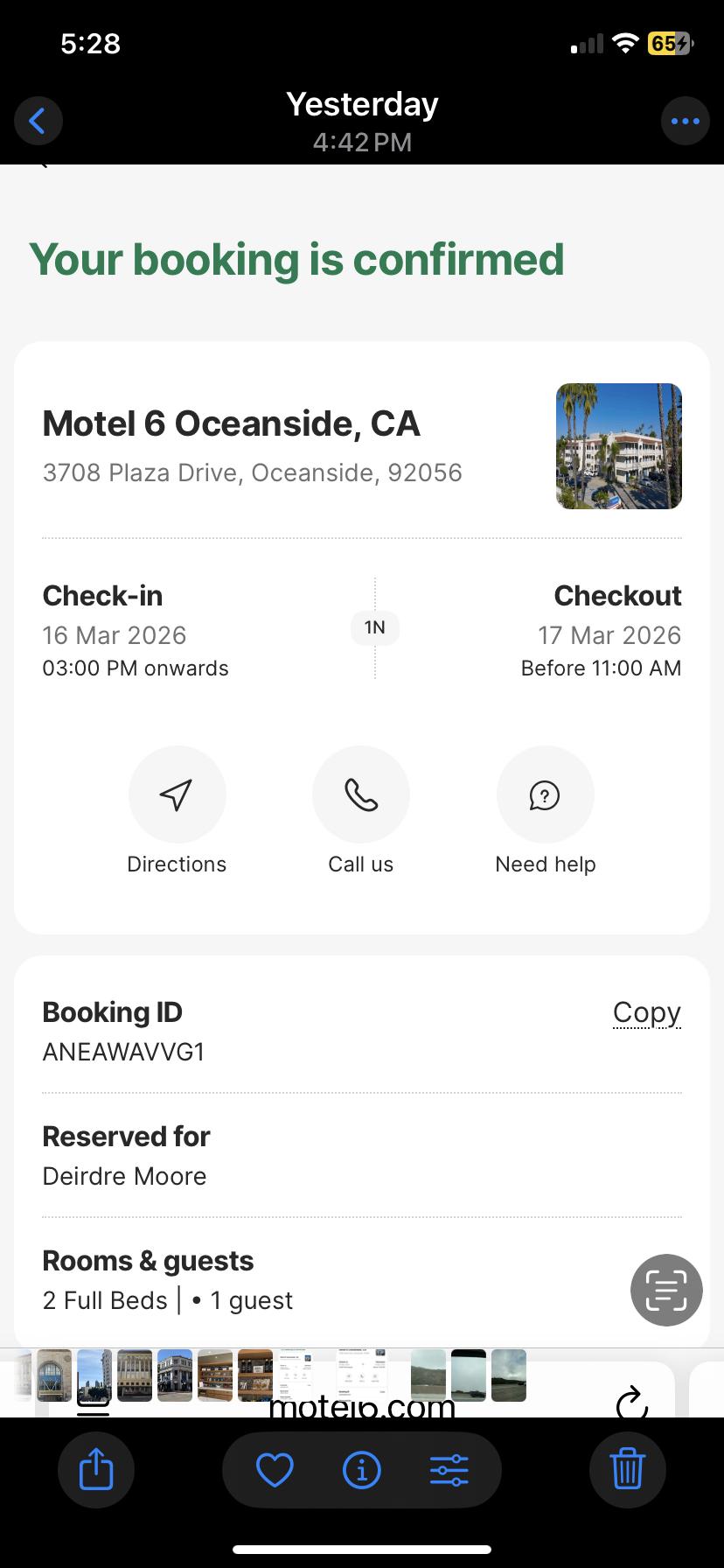Share this screenshot
724x1568 pixels.
click(96, 1469)
